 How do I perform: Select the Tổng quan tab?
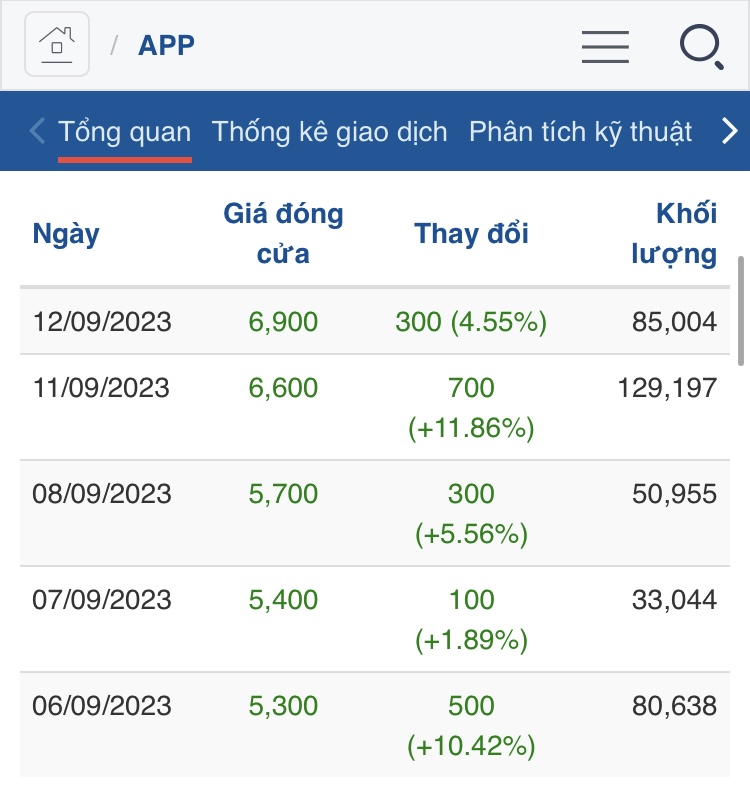[x=124, y=132]
